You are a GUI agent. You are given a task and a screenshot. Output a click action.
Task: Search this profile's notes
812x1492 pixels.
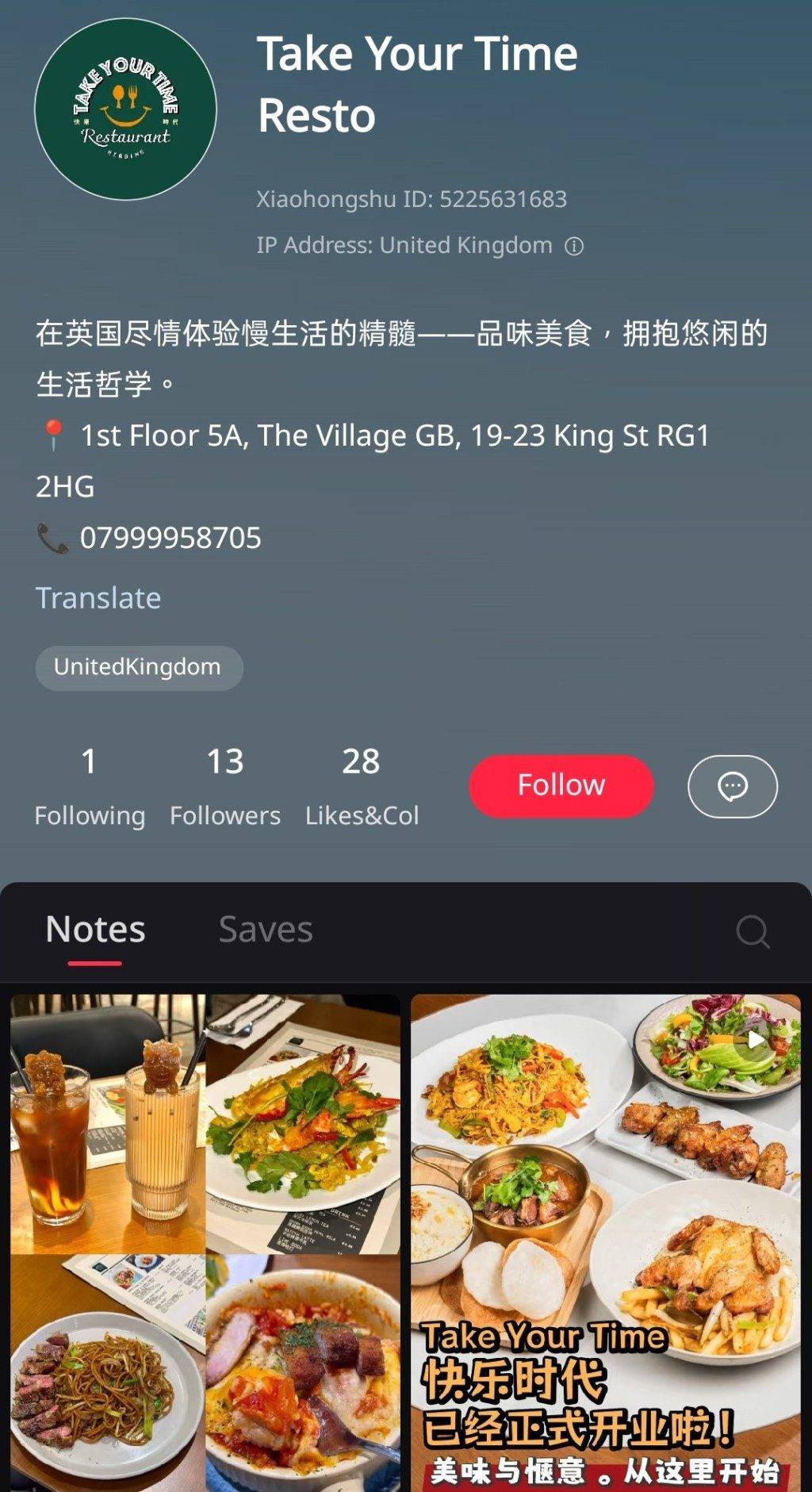(752, 931)
